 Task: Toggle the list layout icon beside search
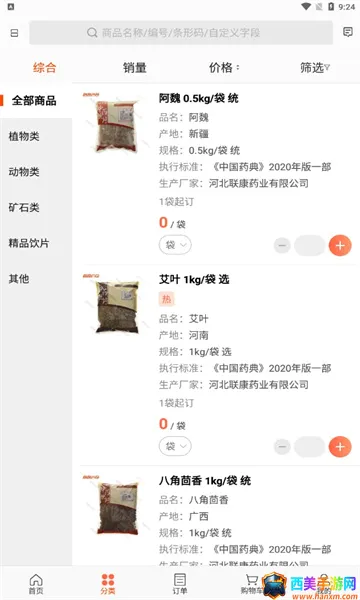click(x=14, y=33)
